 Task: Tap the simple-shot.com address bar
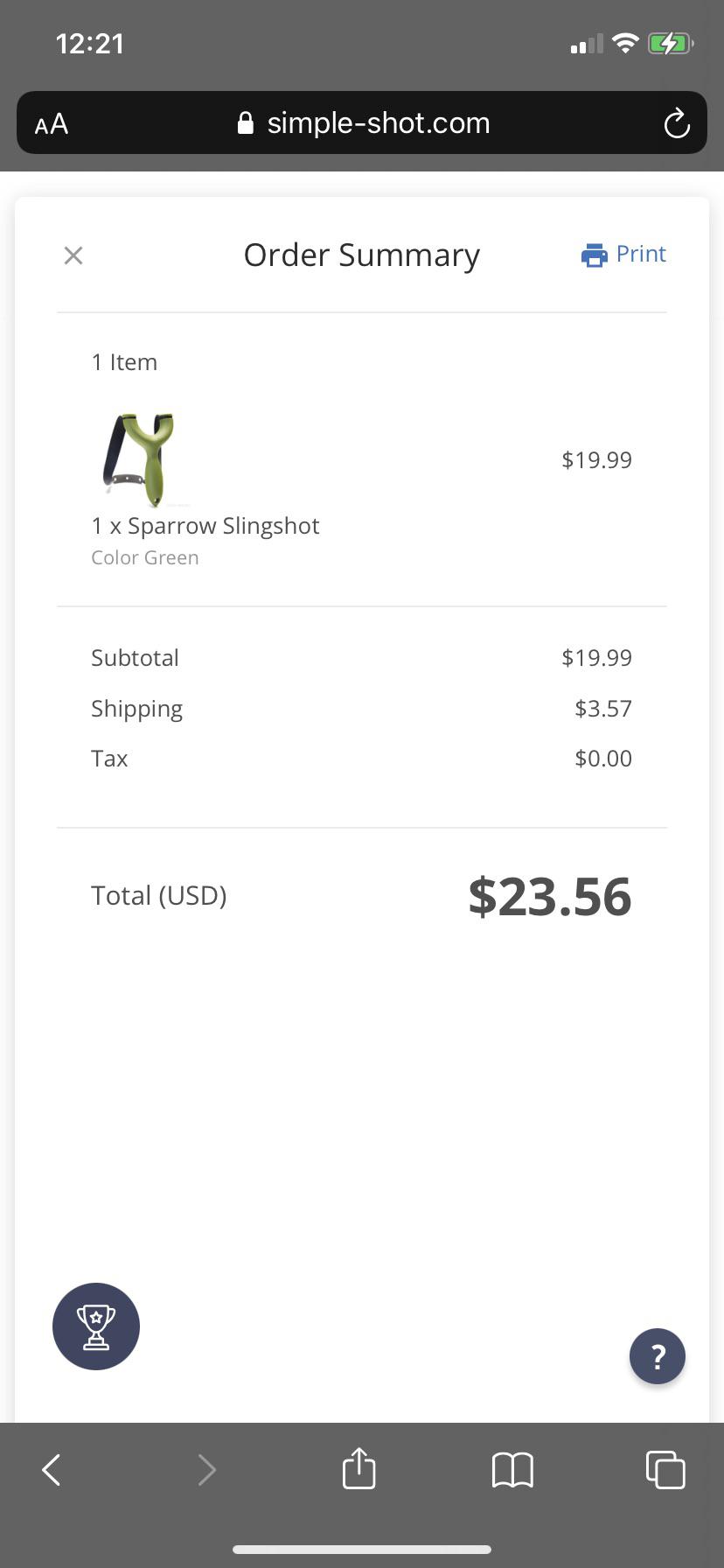tap(379, 123)
